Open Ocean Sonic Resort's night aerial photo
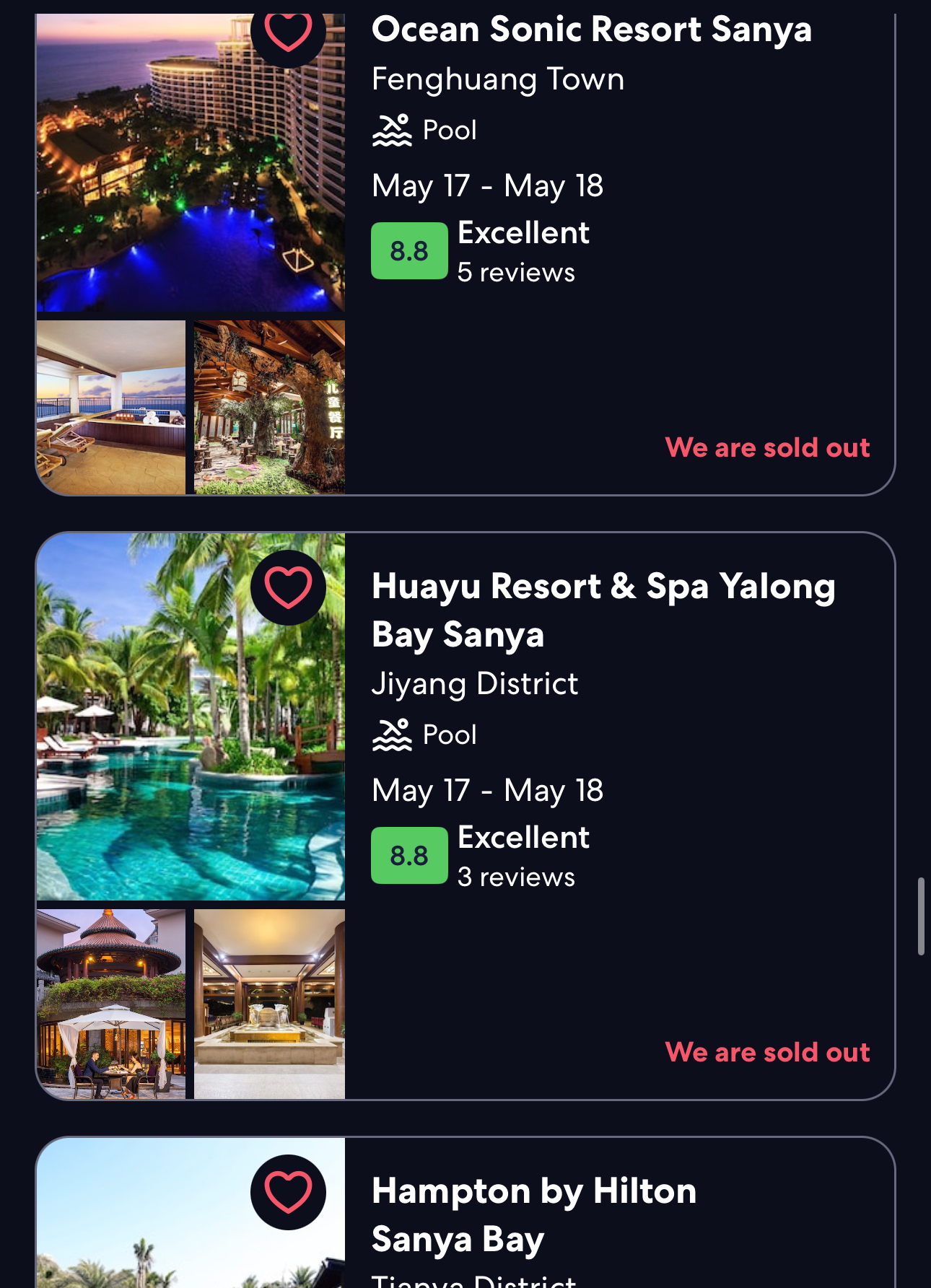931x1288 pixels. tap(159, 188)
